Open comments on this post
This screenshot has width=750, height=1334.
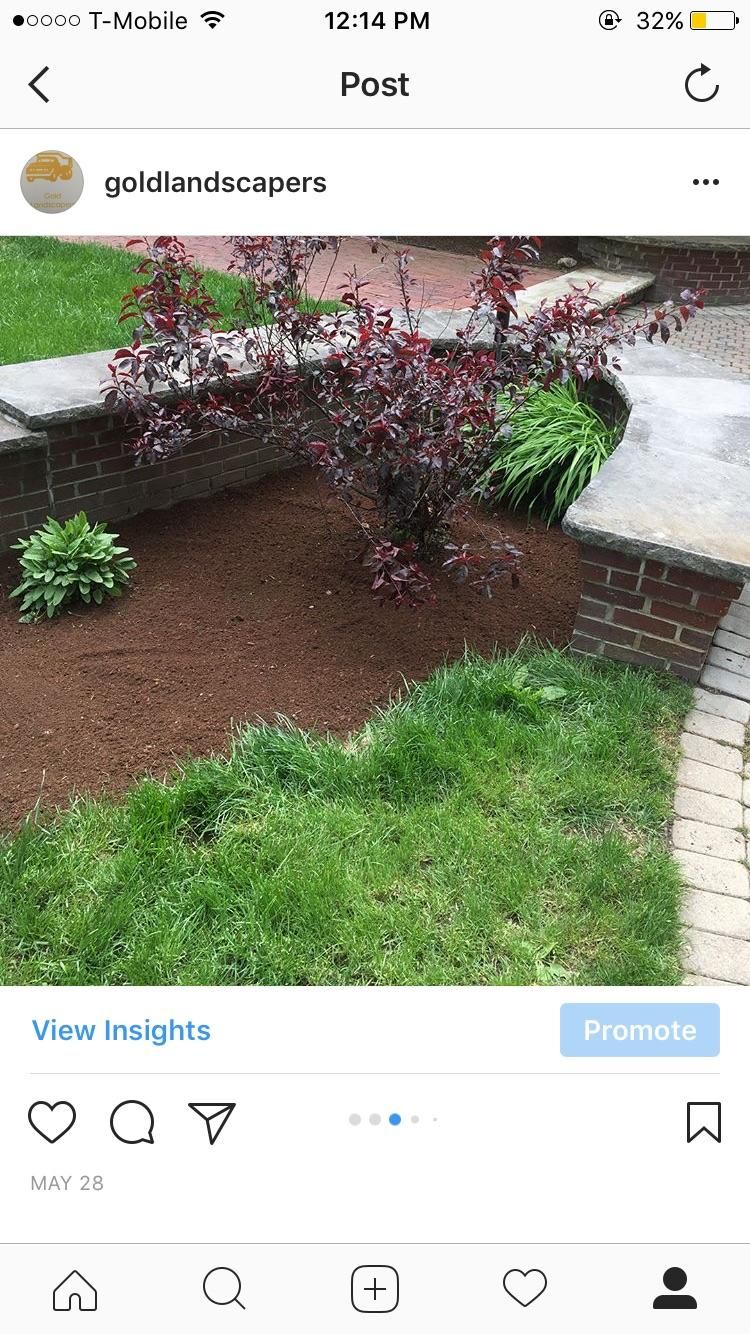(x=132, y=1122)
